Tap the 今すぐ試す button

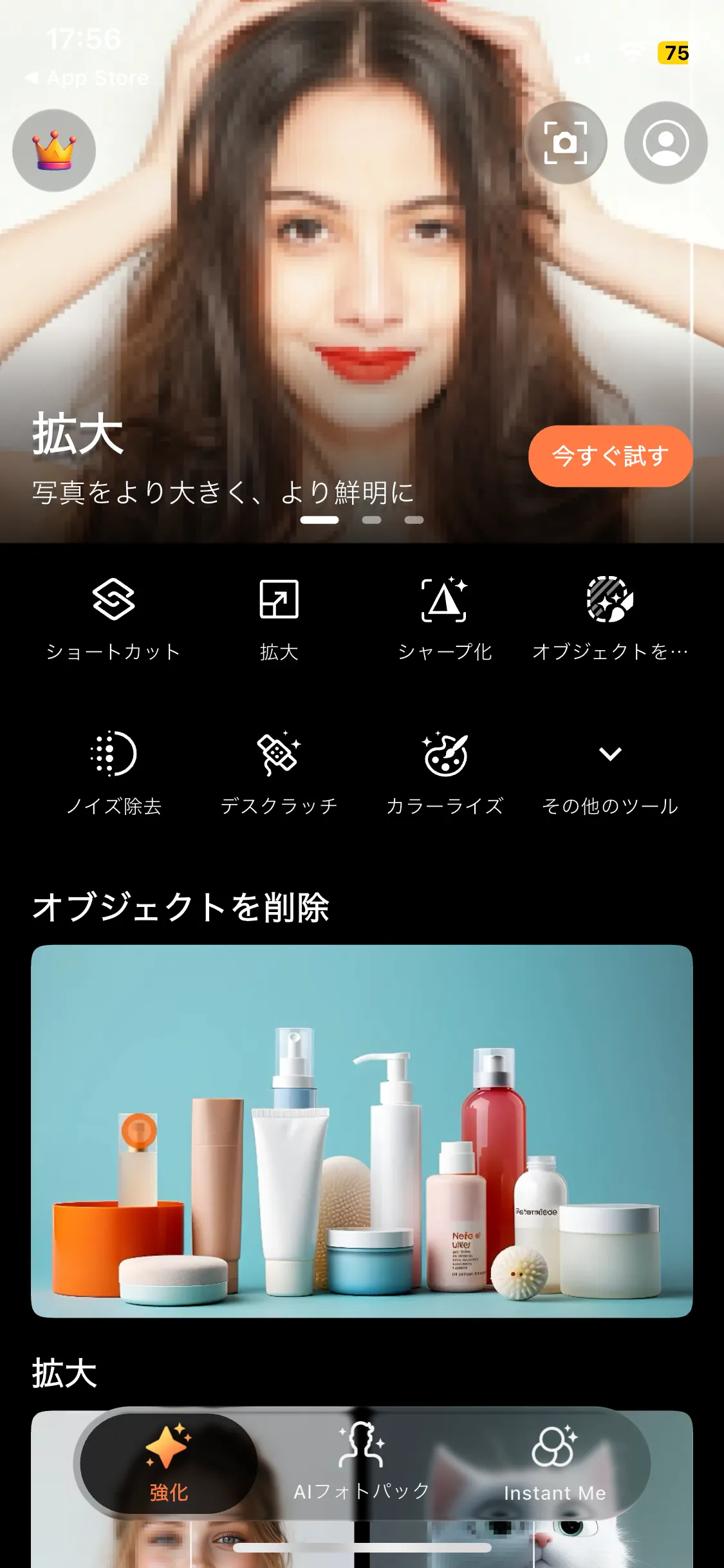coord(610,456)
